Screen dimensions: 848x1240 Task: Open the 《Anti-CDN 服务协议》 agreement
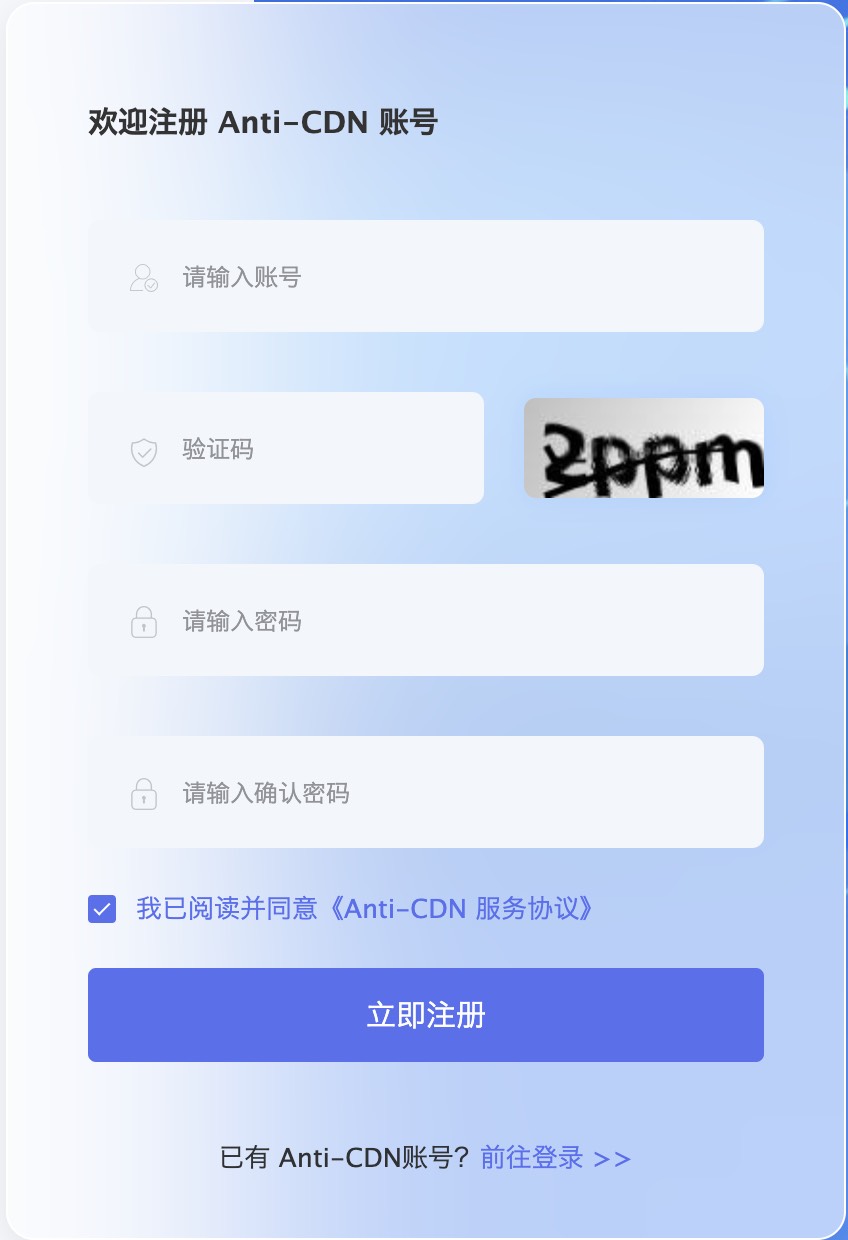(463, 908)
